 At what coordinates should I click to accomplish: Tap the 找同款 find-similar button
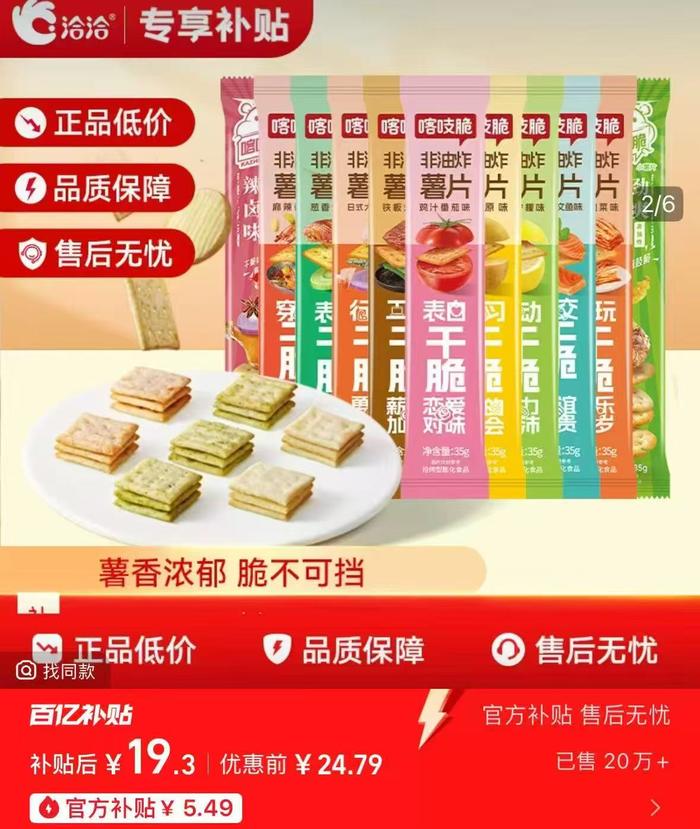(56, 670)
